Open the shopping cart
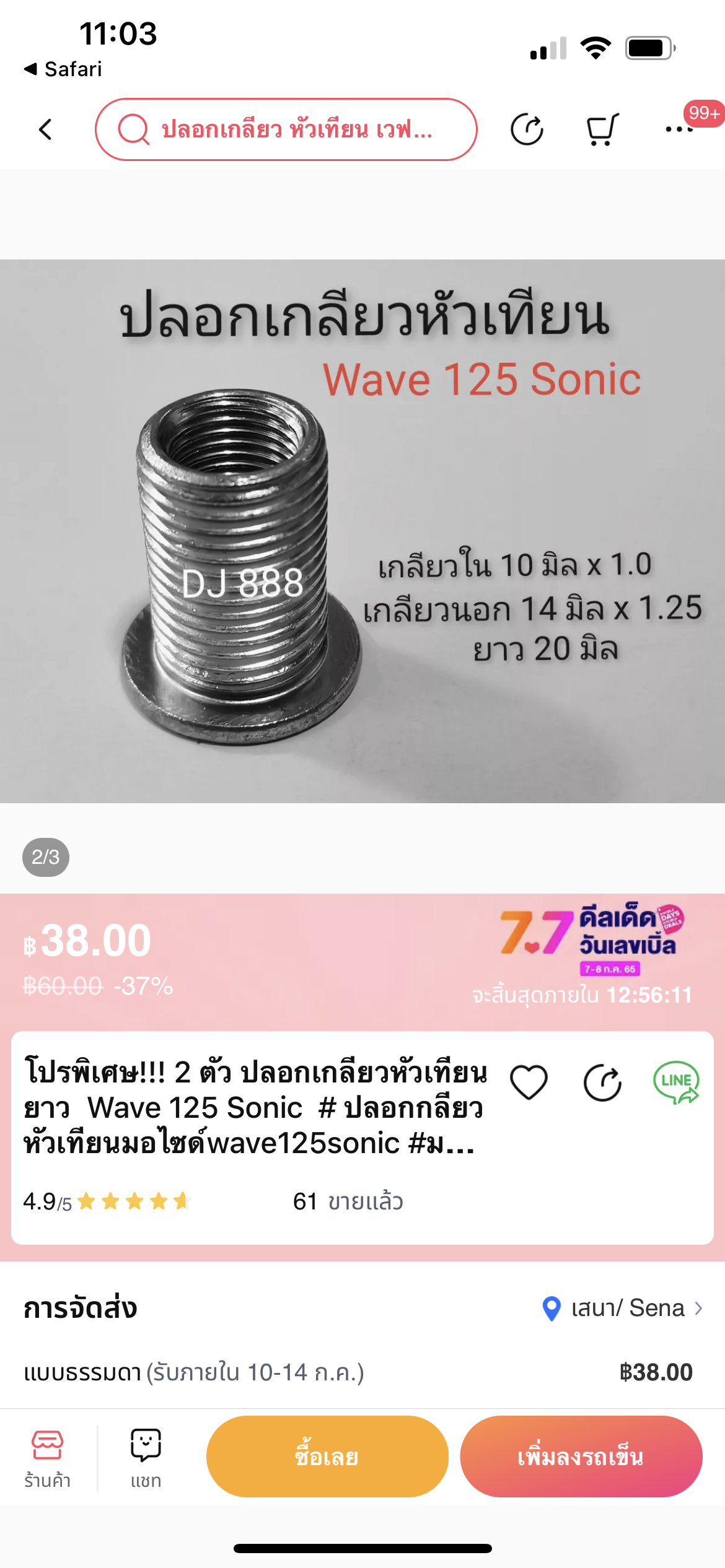This screenshot has width=725, height=1568. [602, 129]
